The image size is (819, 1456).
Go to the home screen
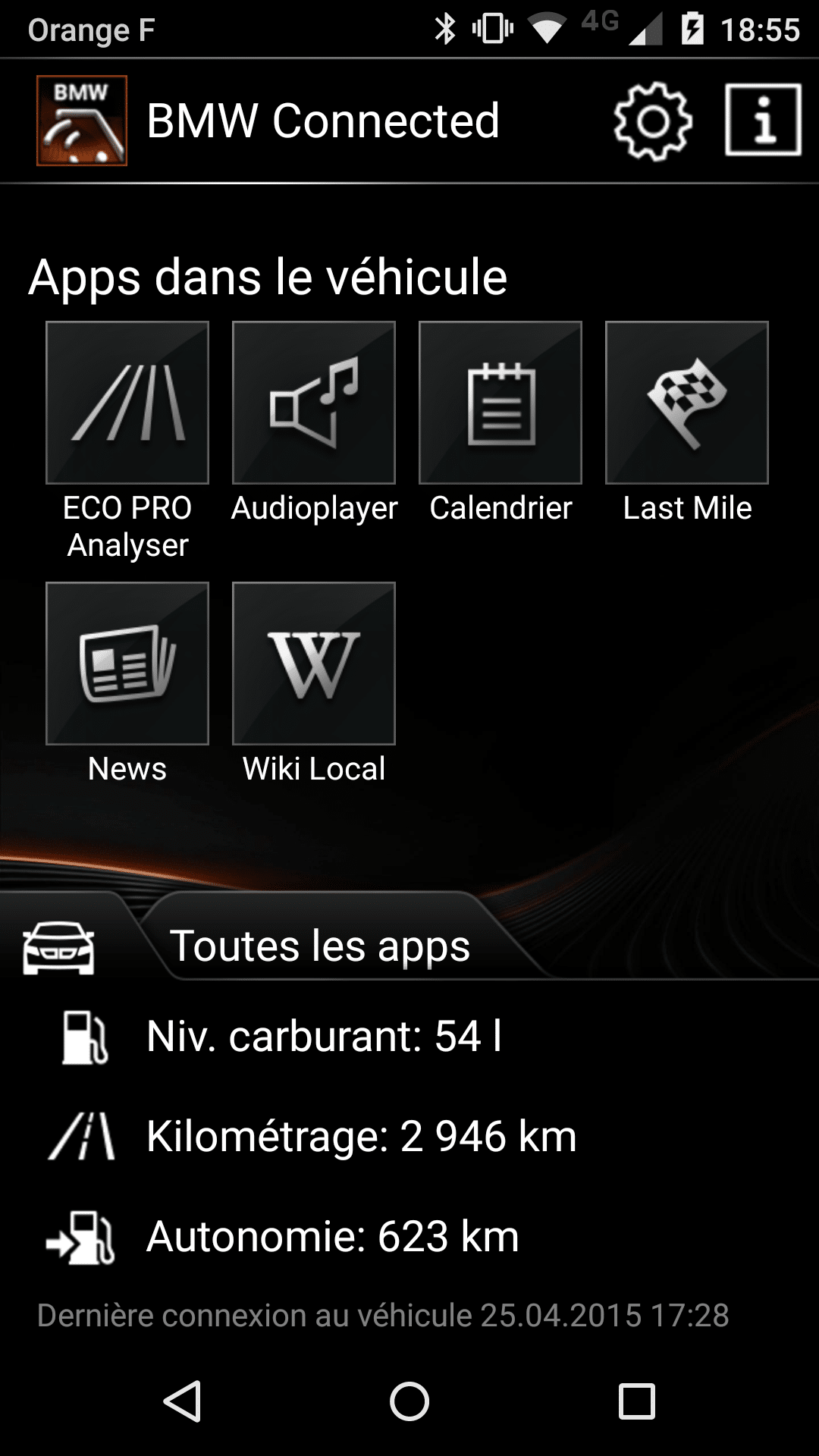(x=409, y=1401)
